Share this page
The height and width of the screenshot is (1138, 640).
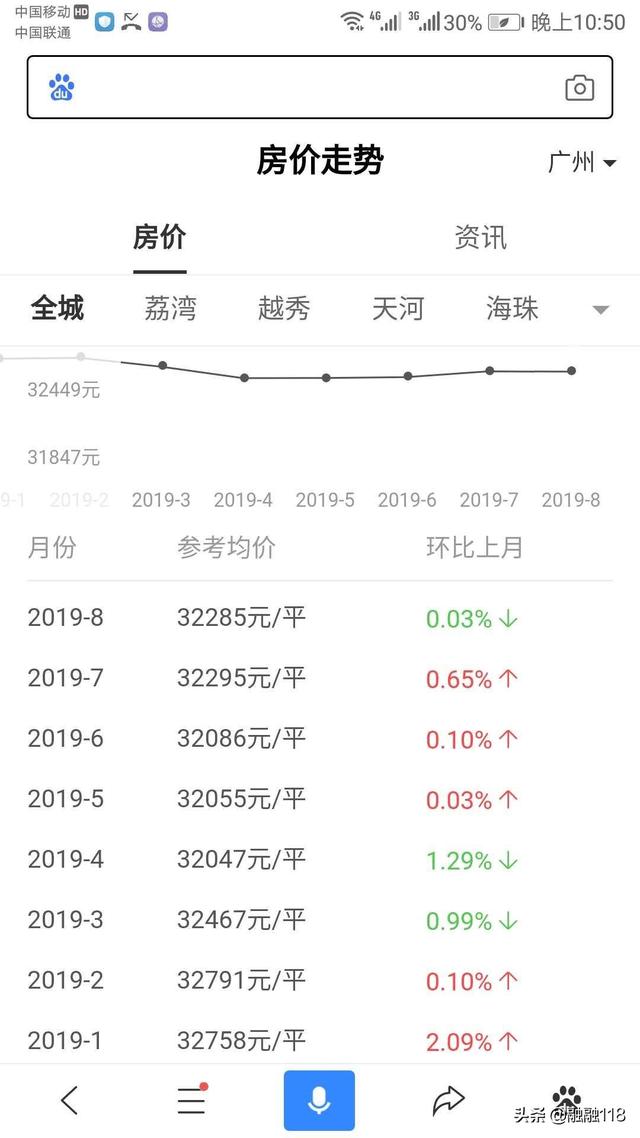tap(448, 1100)
